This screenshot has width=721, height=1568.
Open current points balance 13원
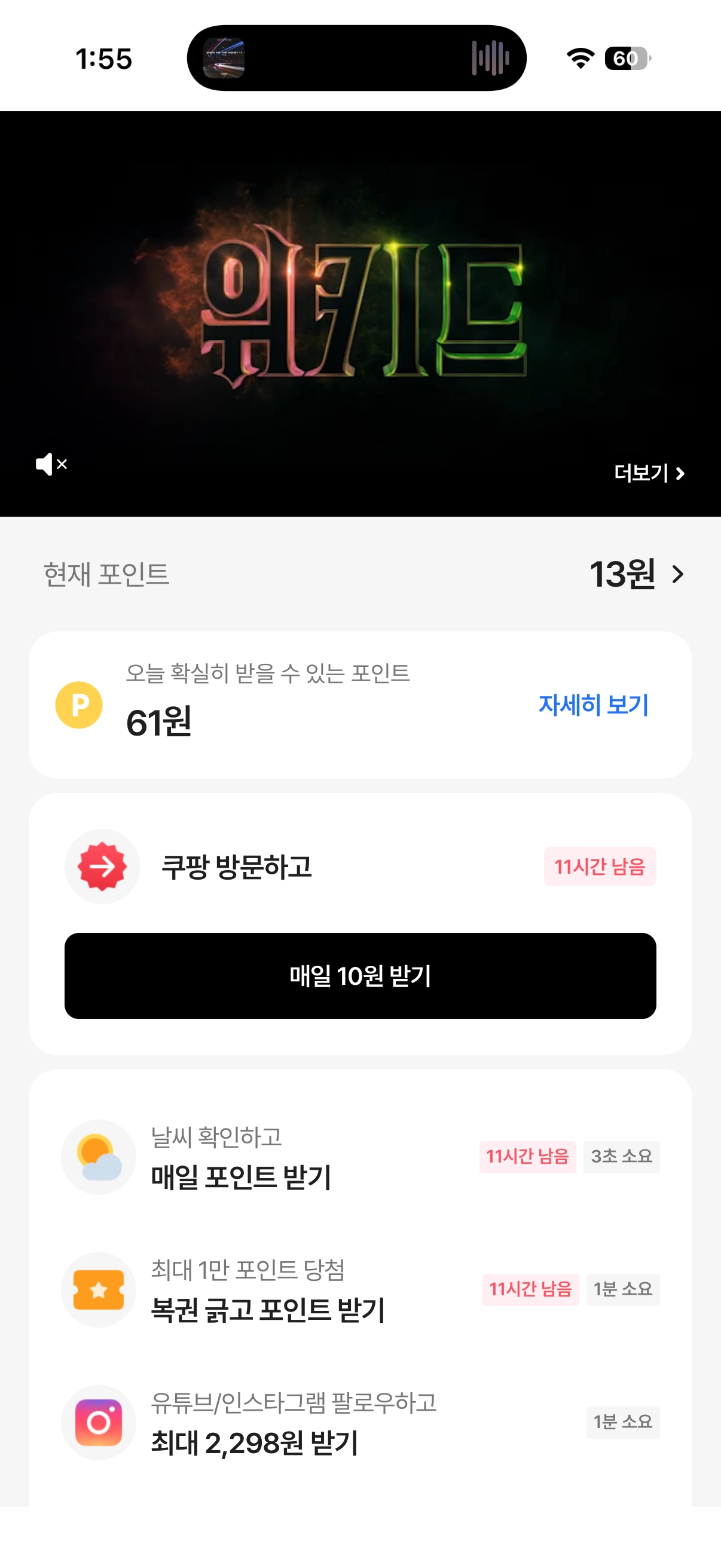(x=637, y=574)
